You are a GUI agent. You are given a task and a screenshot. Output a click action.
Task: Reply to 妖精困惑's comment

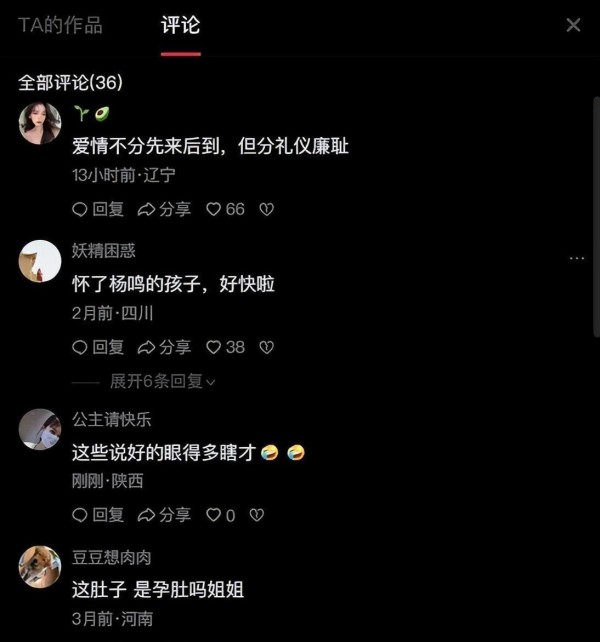[98, 347]
